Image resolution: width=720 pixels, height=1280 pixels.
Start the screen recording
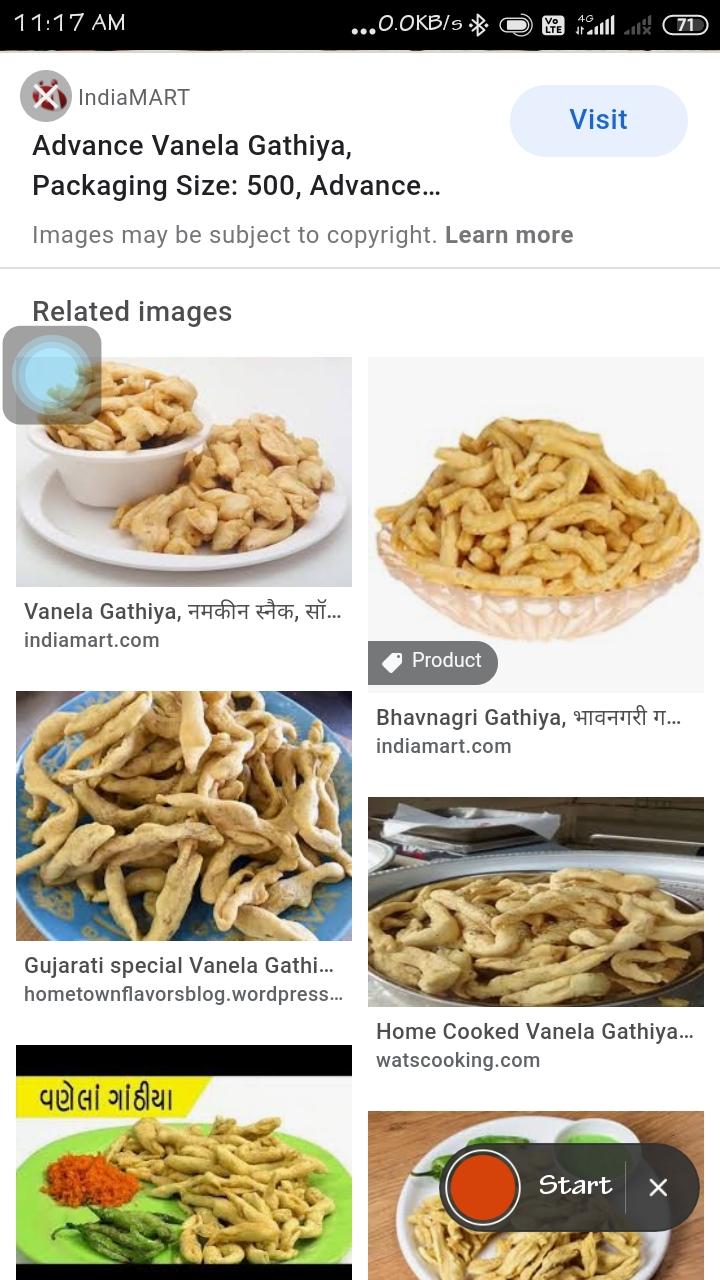(x=483, y=1187)
